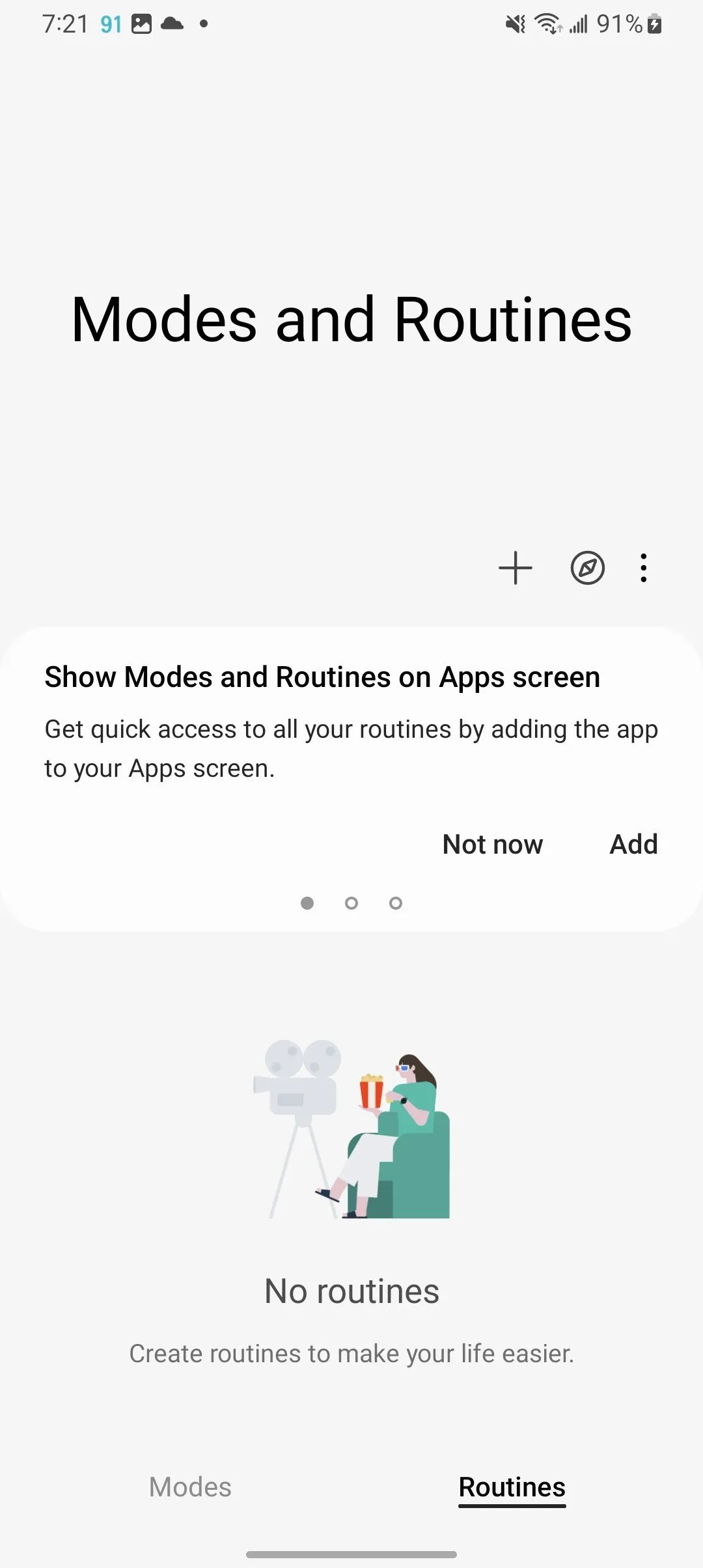Screen dimensions: 703x1568
Task: Switch to the Modes tab
Action: 190,1487
